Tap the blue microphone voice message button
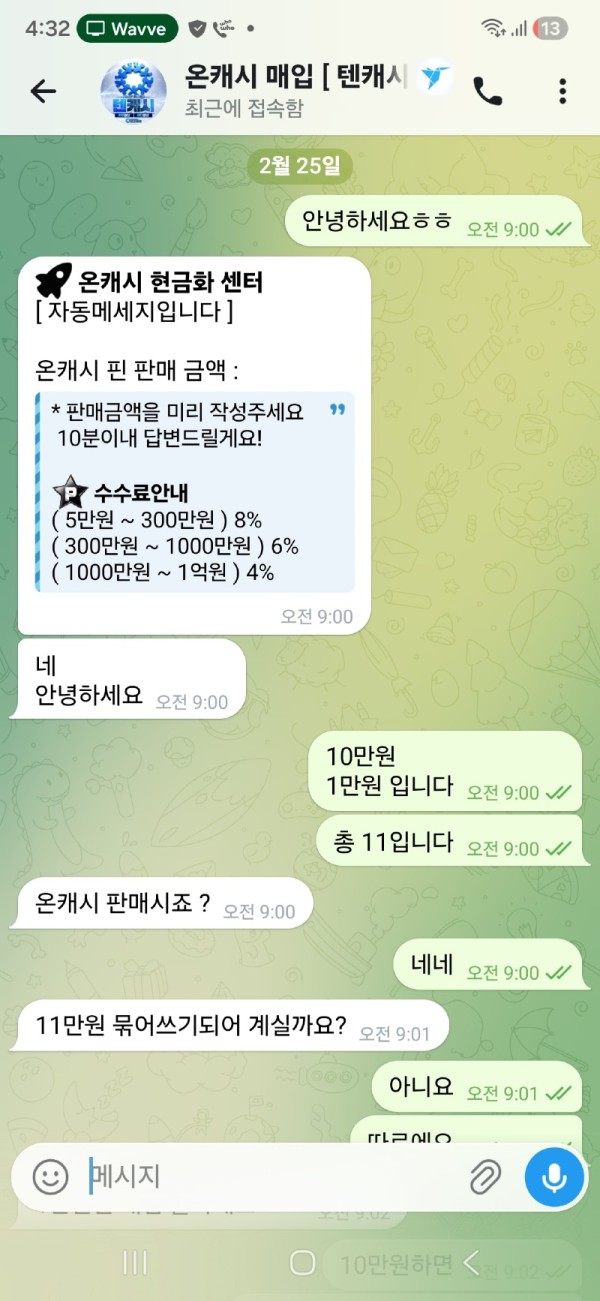 click(553, 1176)
